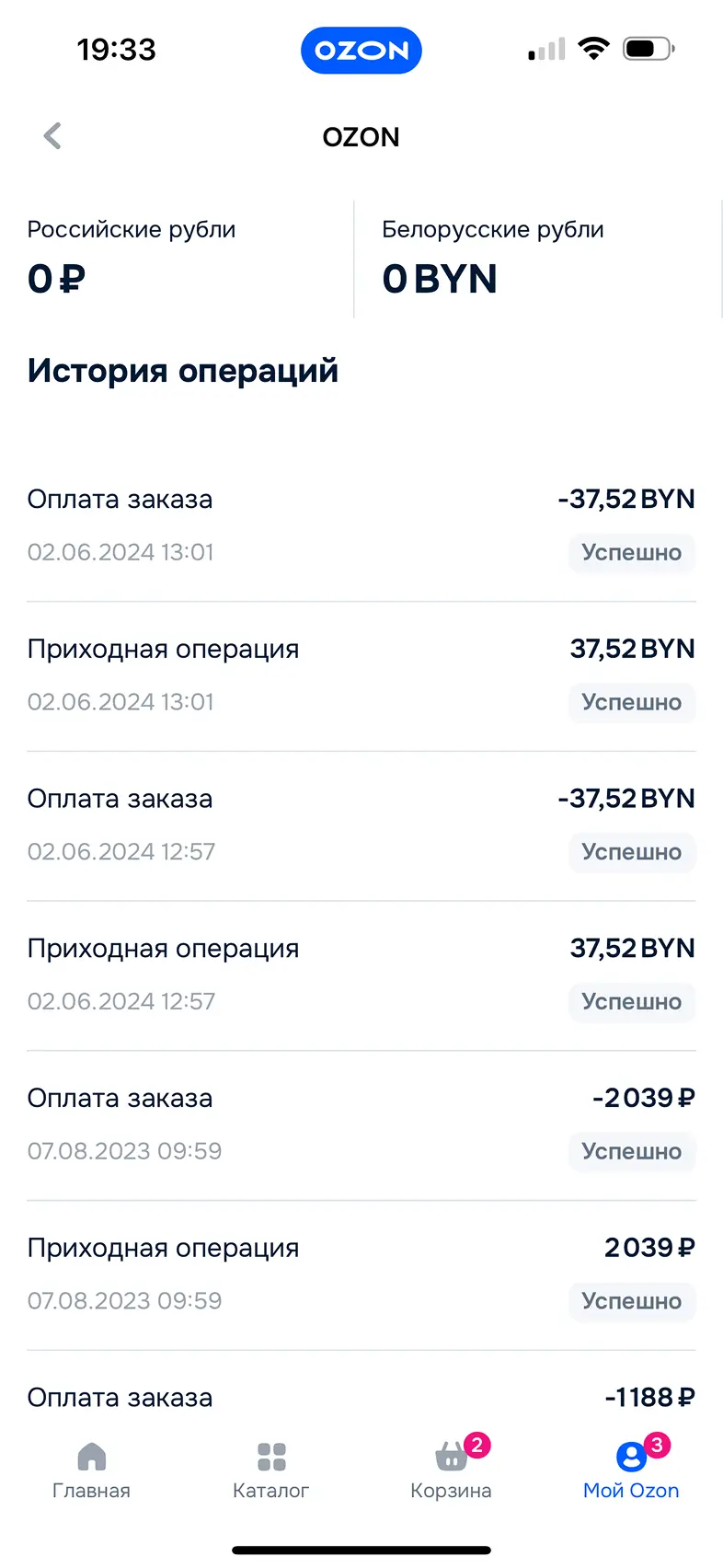Go back using the top-left arrow
The image size is (723, 1568).
pos(52,136)
